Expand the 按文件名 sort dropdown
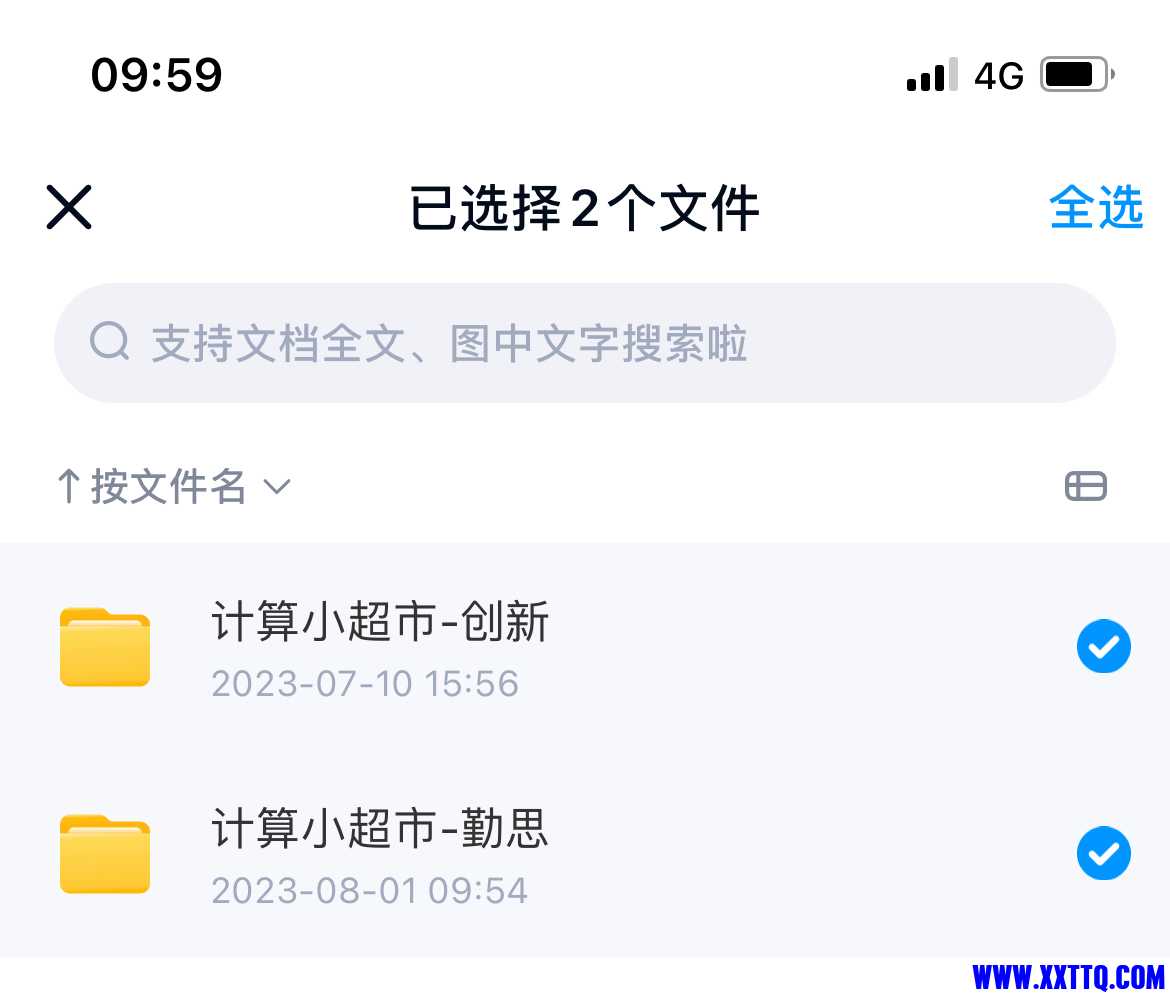The width and height of the screenshot is (1170, 997). click(x=173, y=487)
